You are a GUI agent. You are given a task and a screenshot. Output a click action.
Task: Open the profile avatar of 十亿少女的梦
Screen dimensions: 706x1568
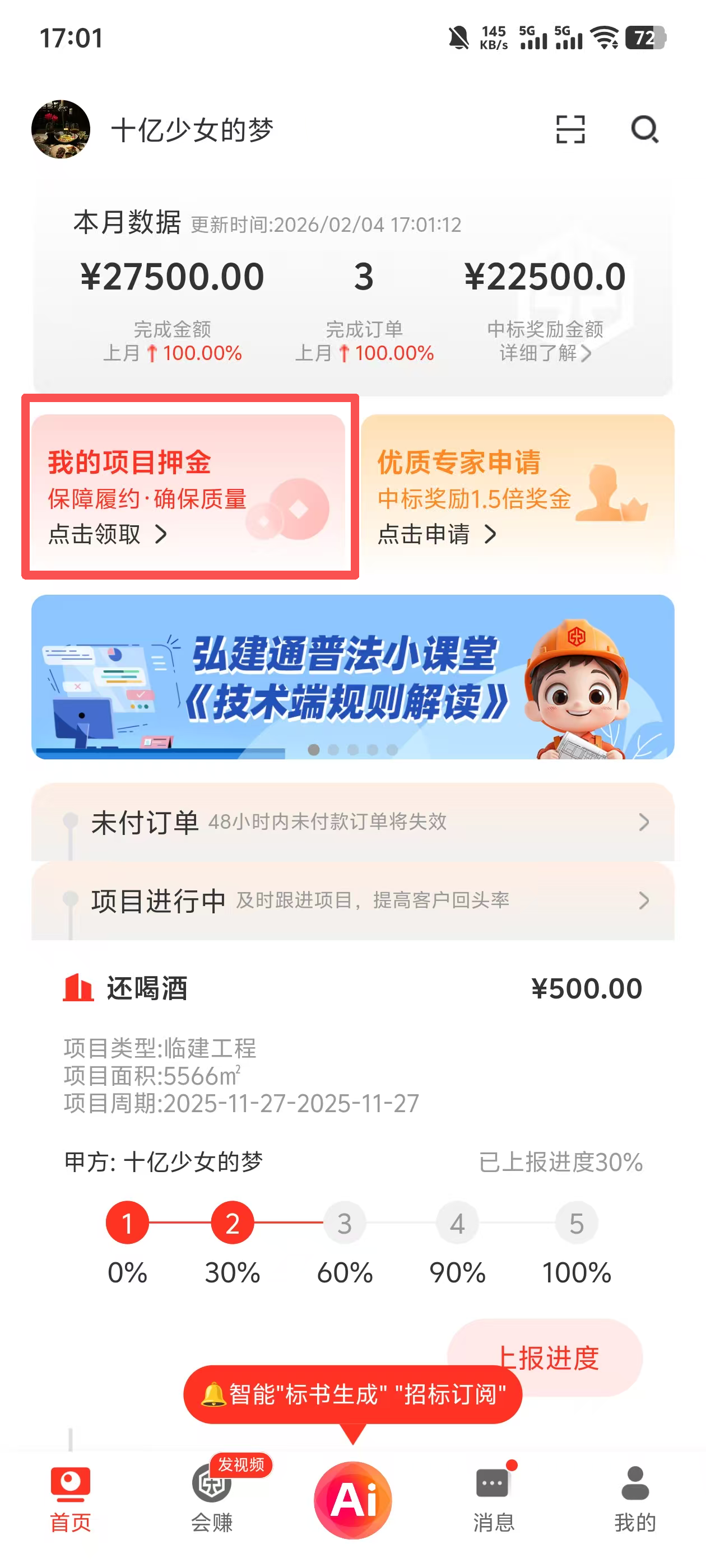point(61,130)
